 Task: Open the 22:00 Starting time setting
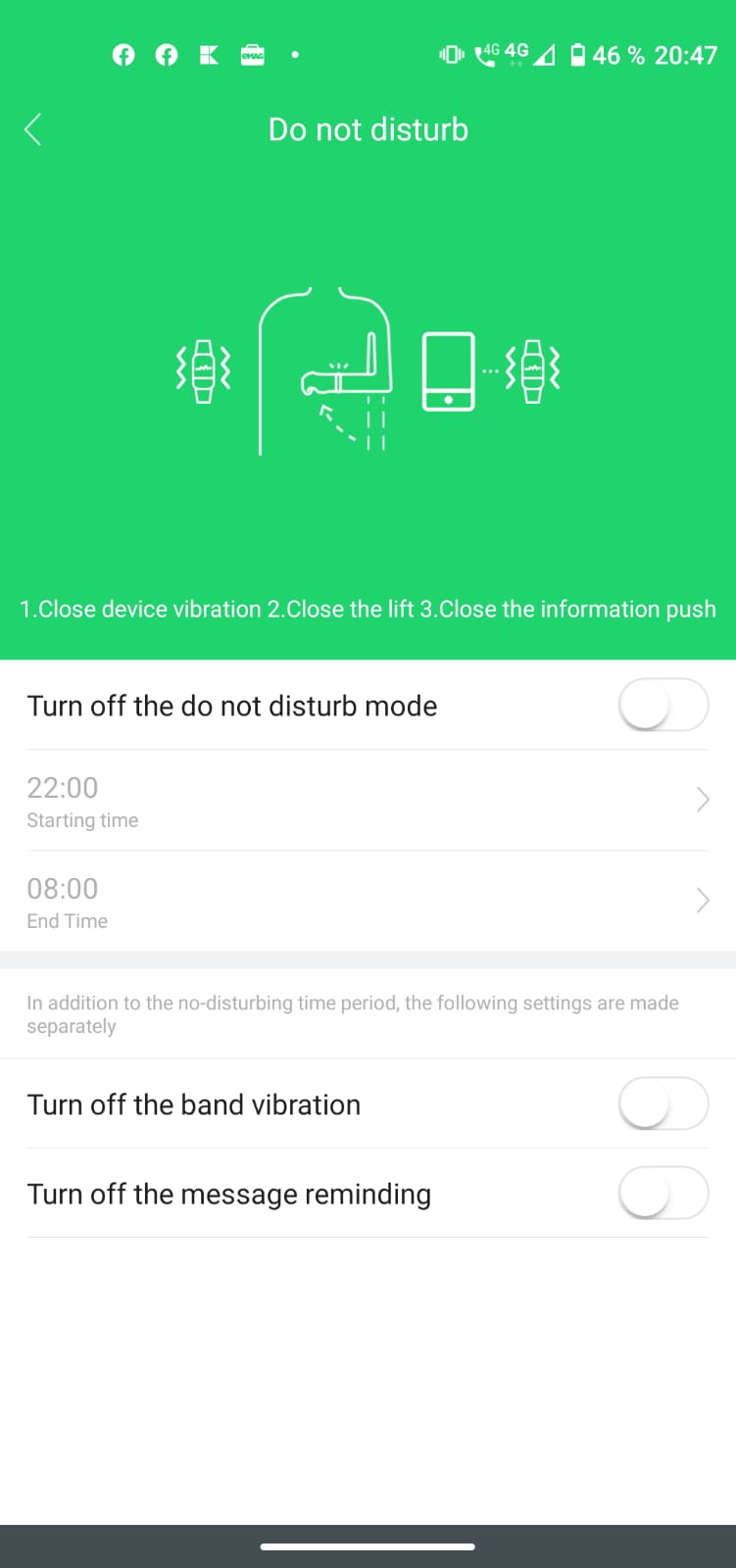point(368,801)
